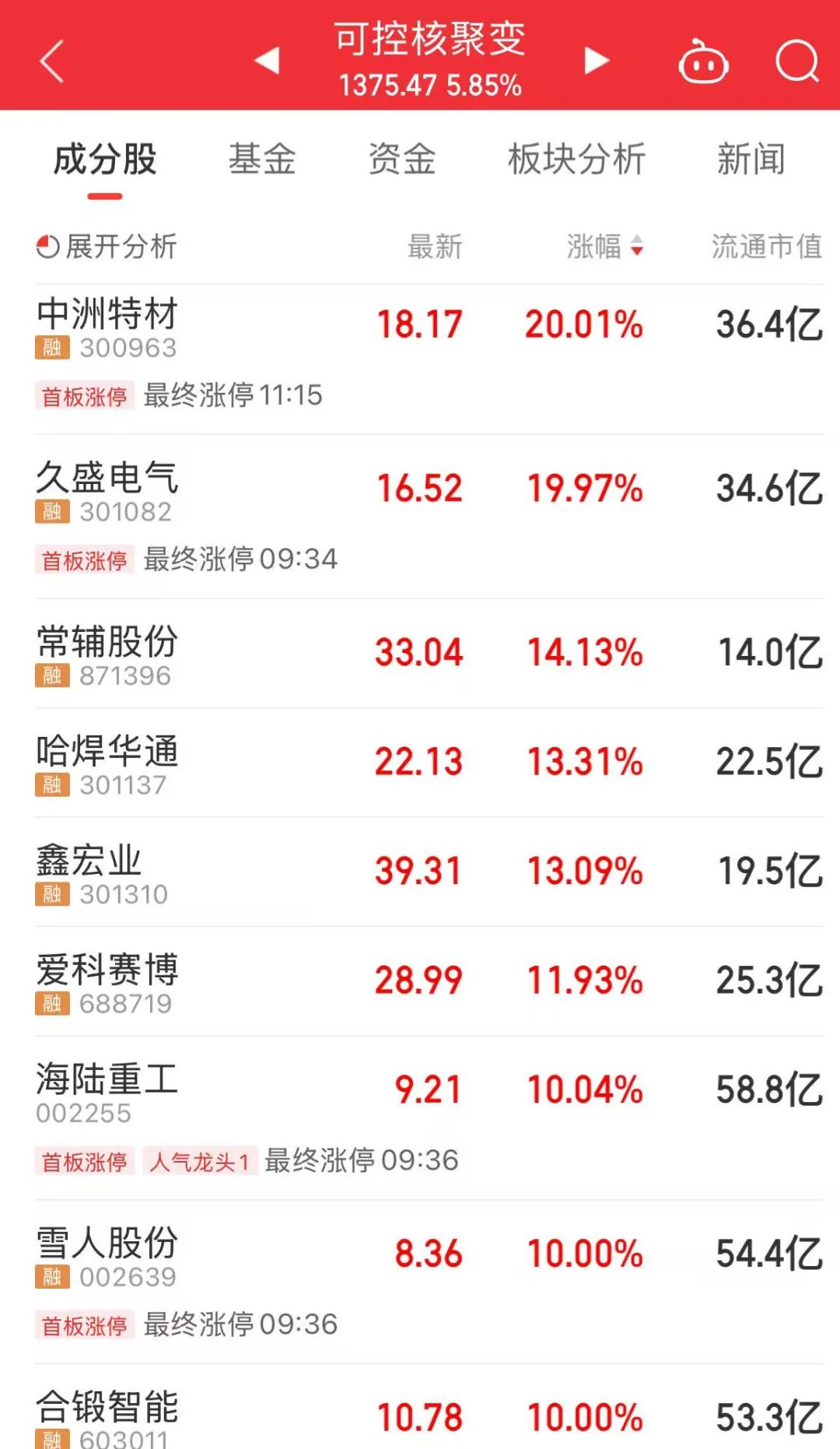
Task: Sort the list by 流通市值
Action: [x=767, y=247]
